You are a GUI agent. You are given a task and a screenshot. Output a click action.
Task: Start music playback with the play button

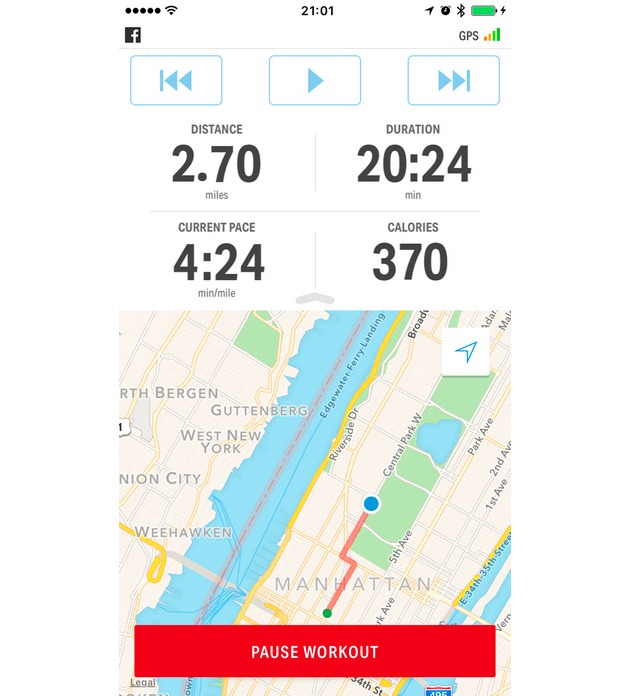(x=315, y=81)
